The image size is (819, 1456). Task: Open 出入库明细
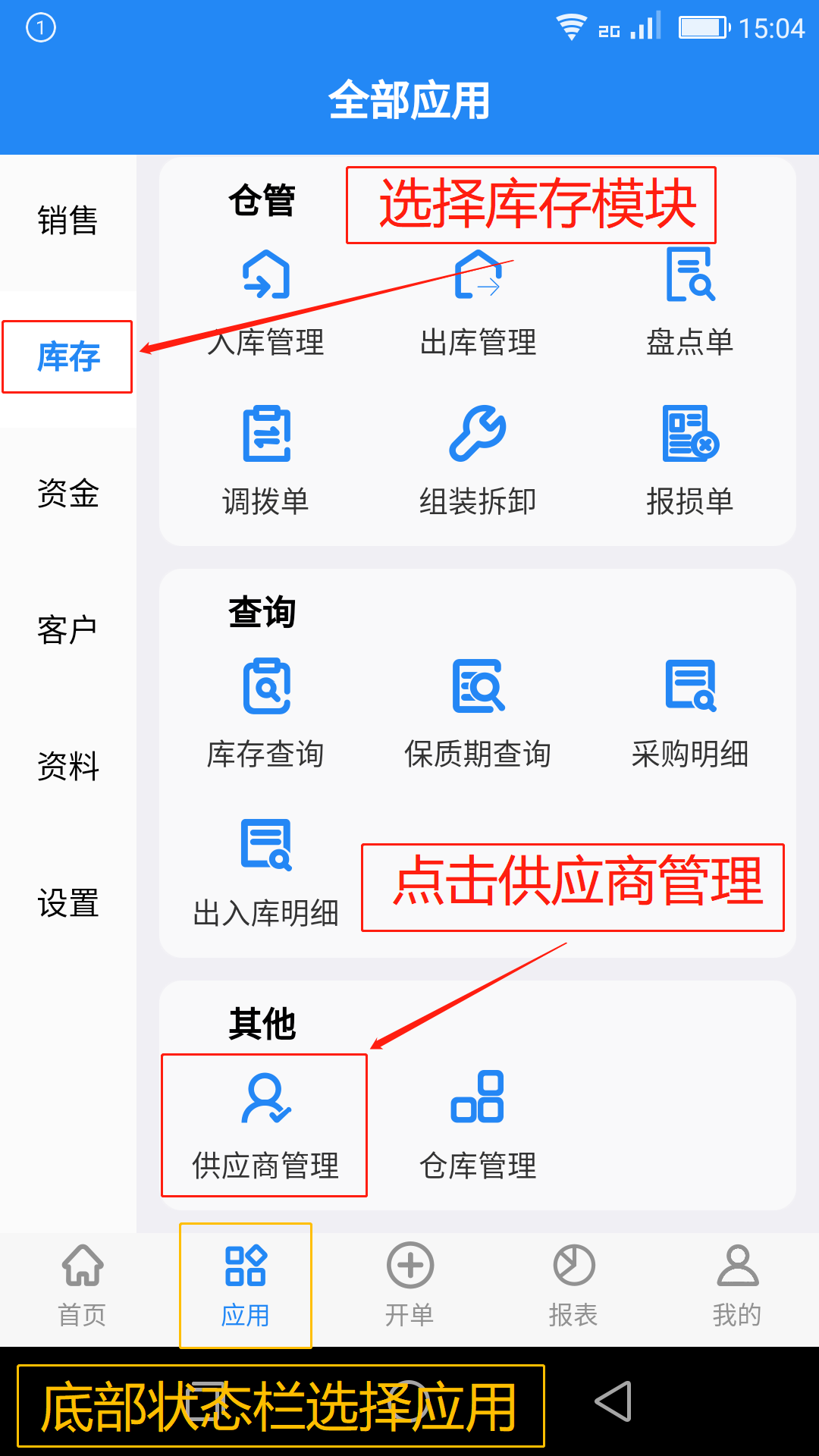[x=265, y=874]
